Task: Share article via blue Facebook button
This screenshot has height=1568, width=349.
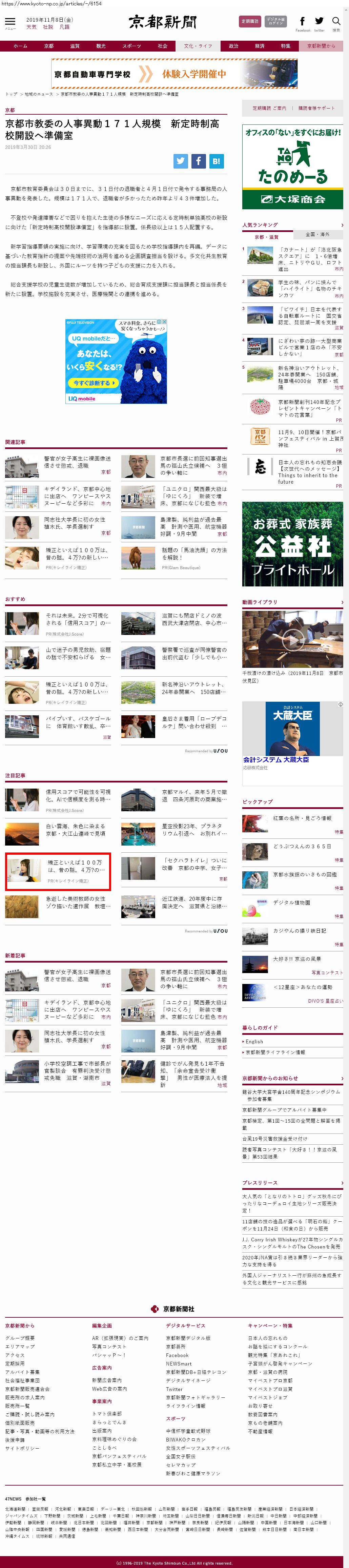Action: pos(198,161)
